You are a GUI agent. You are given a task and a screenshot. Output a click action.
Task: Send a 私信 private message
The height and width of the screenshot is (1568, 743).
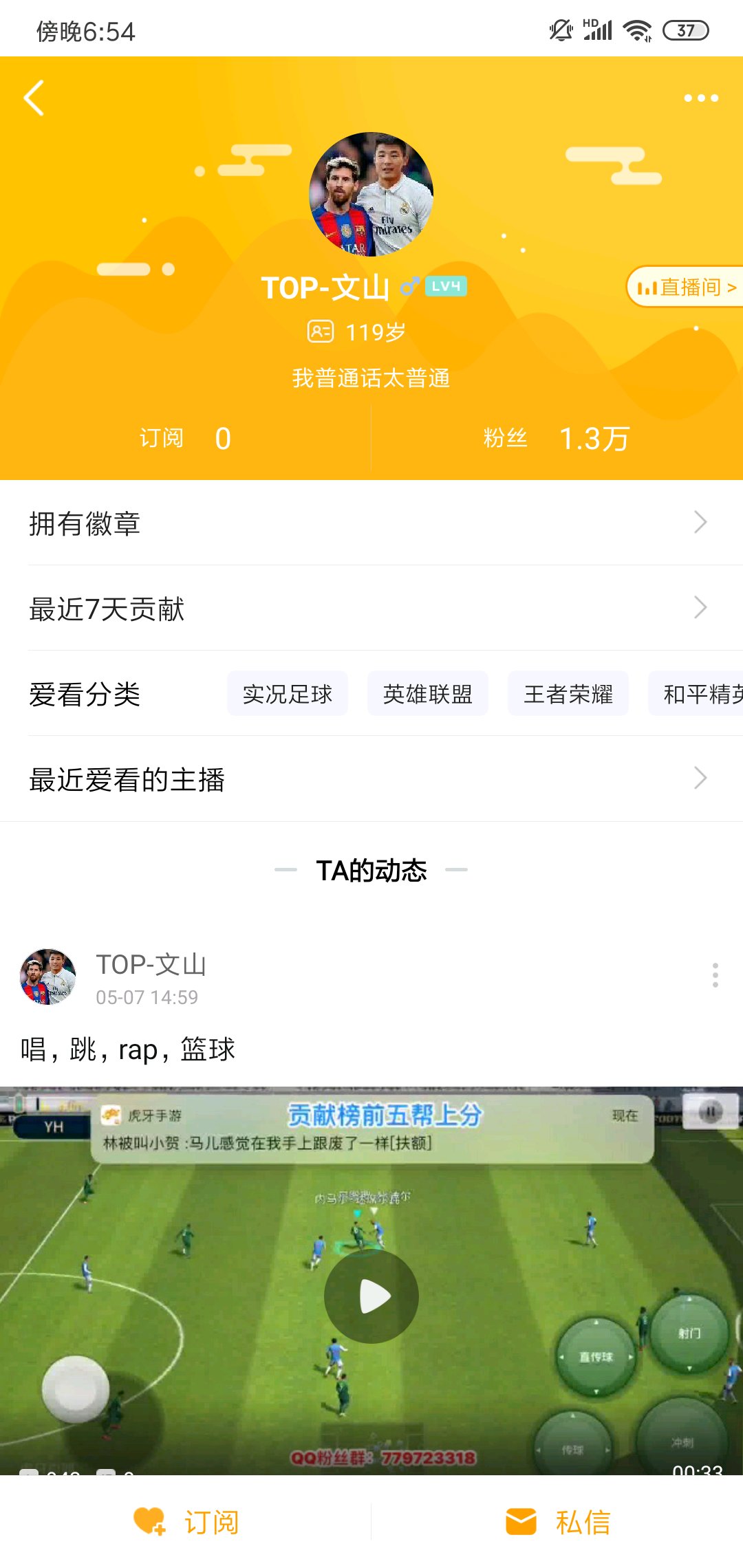(x=557, y=1522)
